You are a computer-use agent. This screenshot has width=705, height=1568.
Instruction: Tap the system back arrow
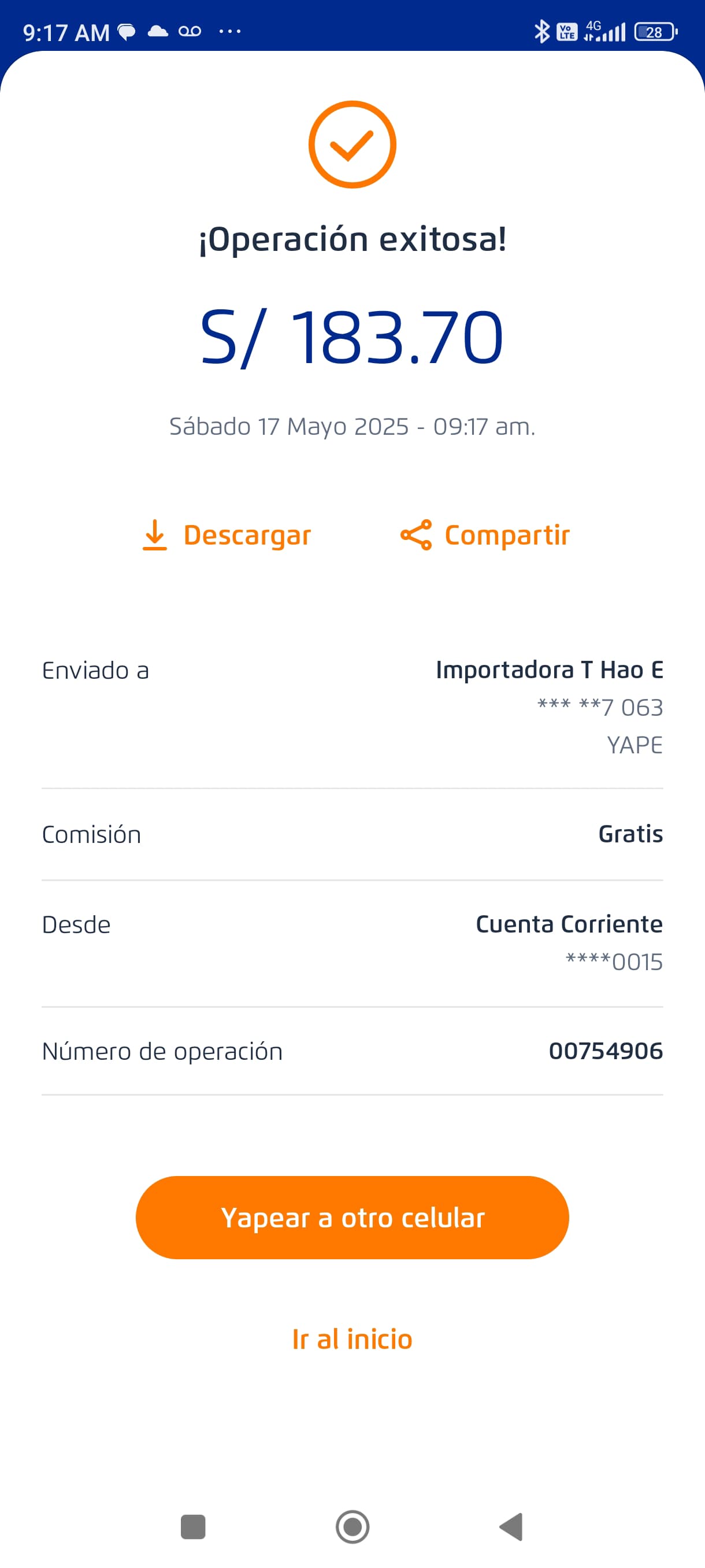pyautogui.click(x=511, y=1526)
